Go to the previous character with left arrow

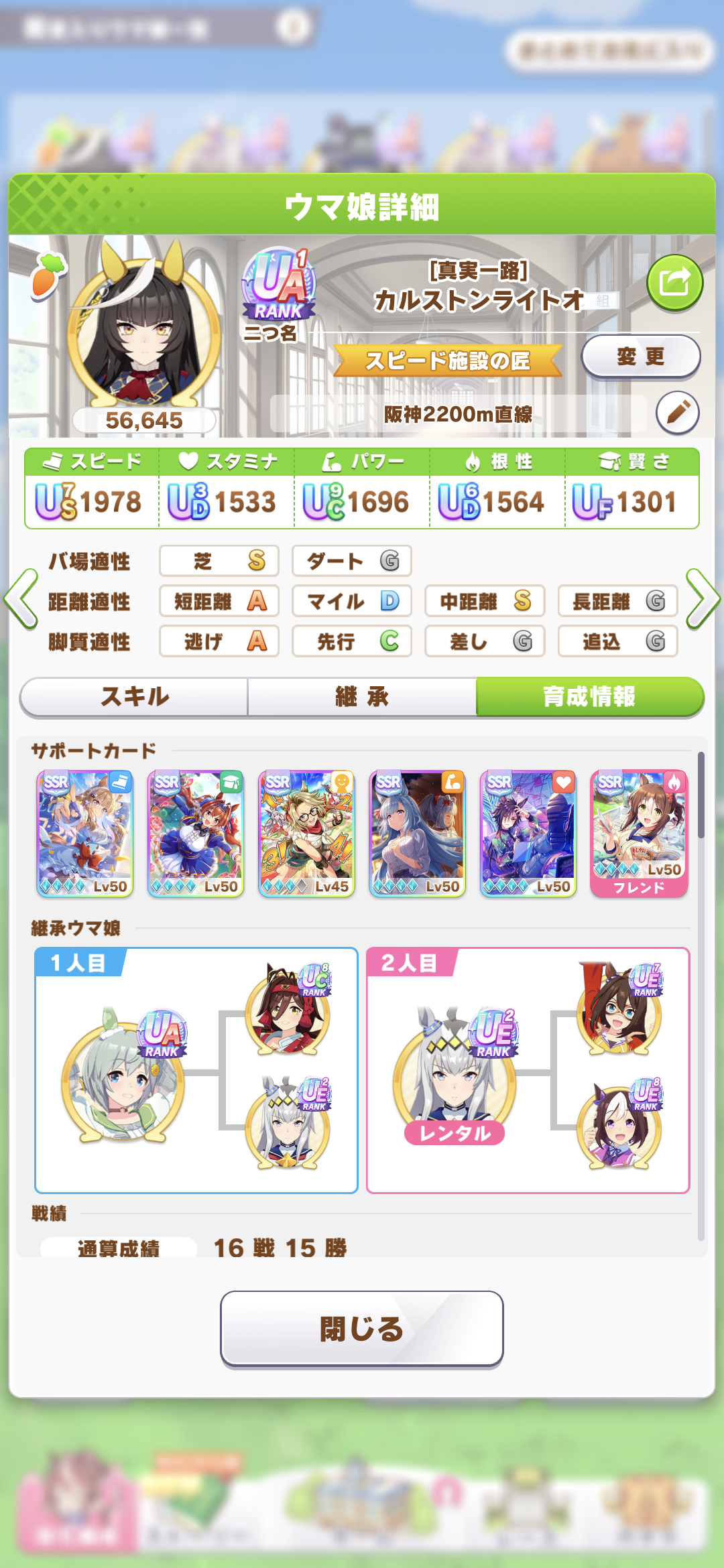21,599
